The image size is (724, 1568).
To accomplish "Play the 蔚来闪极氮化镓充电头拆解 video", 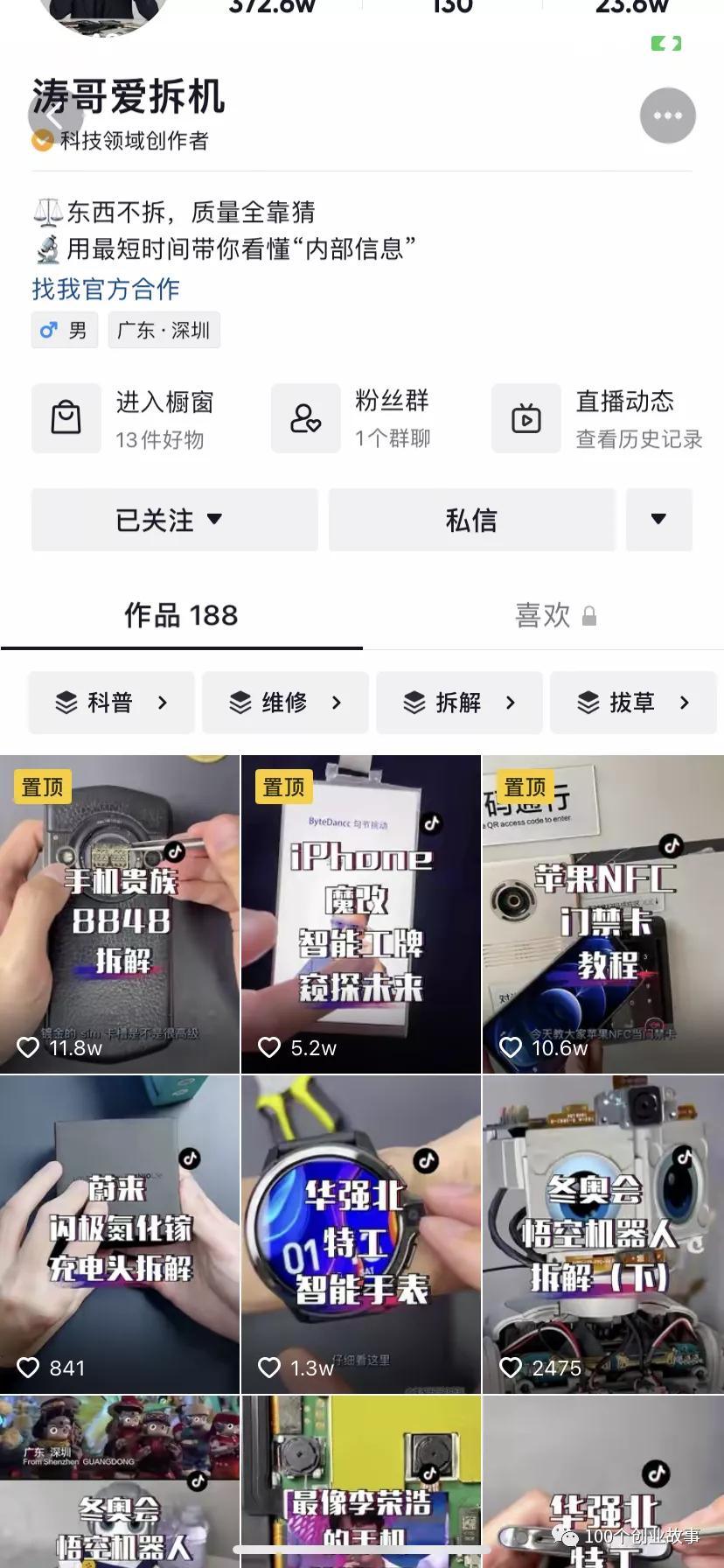I will pyautogui.click(x=120, y=1234).
